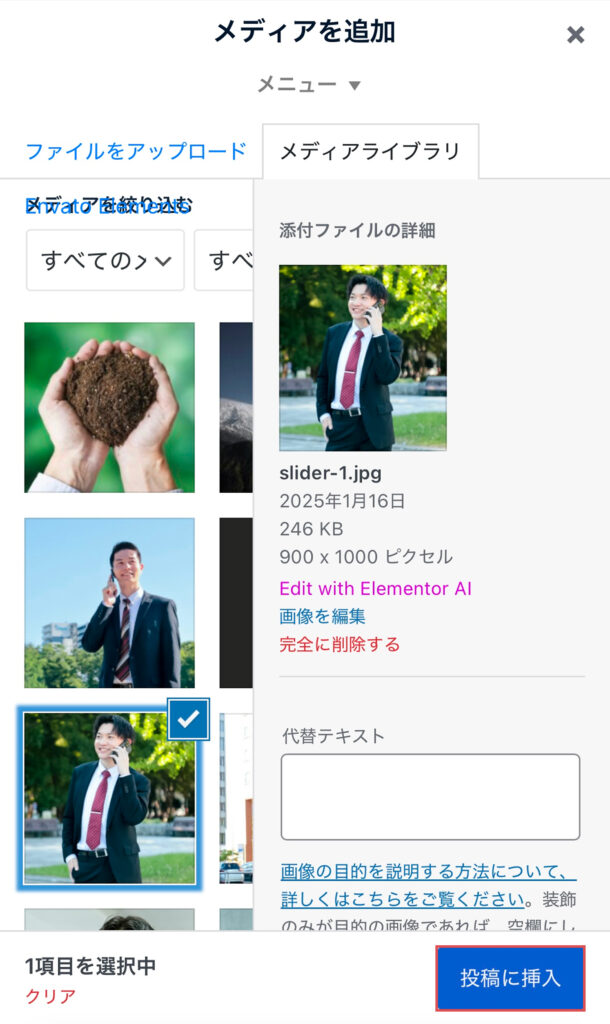610x1024 pixels.
Task: Open the すべての media type filter
Action: 105,260
